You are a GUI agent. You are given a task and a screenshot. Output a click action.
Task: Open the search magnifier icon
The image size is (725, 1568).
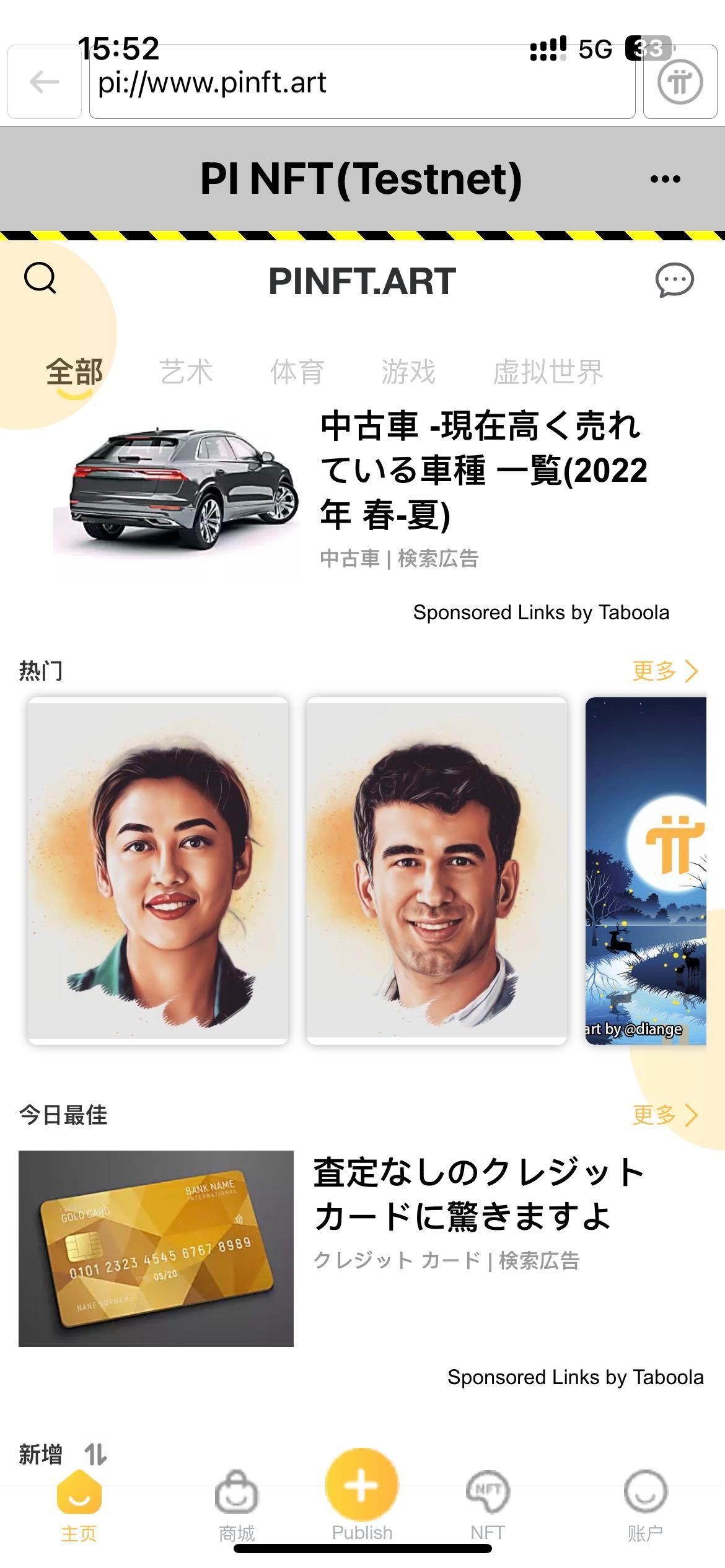pyautogui.click(x=40, y=278)
